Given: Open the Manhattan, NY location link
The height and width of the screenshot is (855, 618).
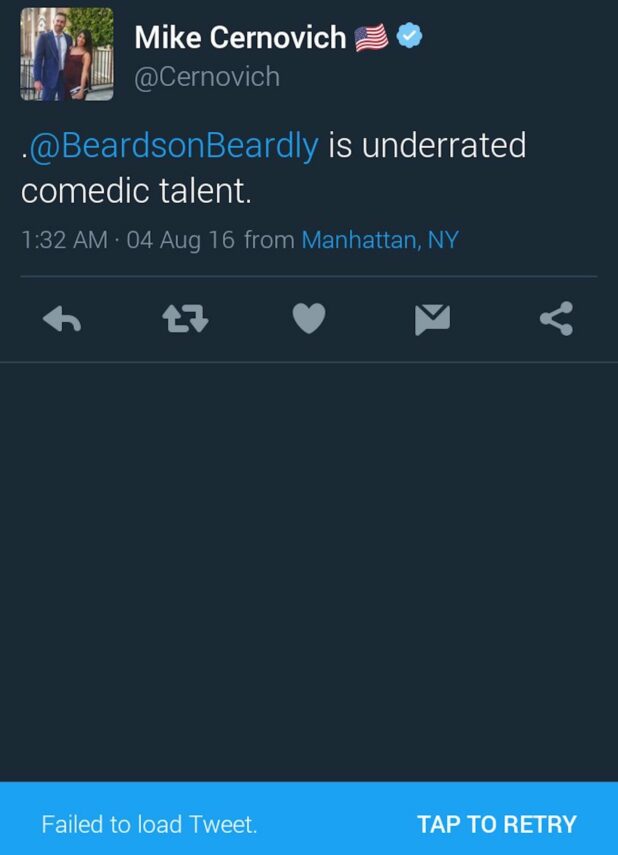Looking at the screenshot, I should (379, 240).
